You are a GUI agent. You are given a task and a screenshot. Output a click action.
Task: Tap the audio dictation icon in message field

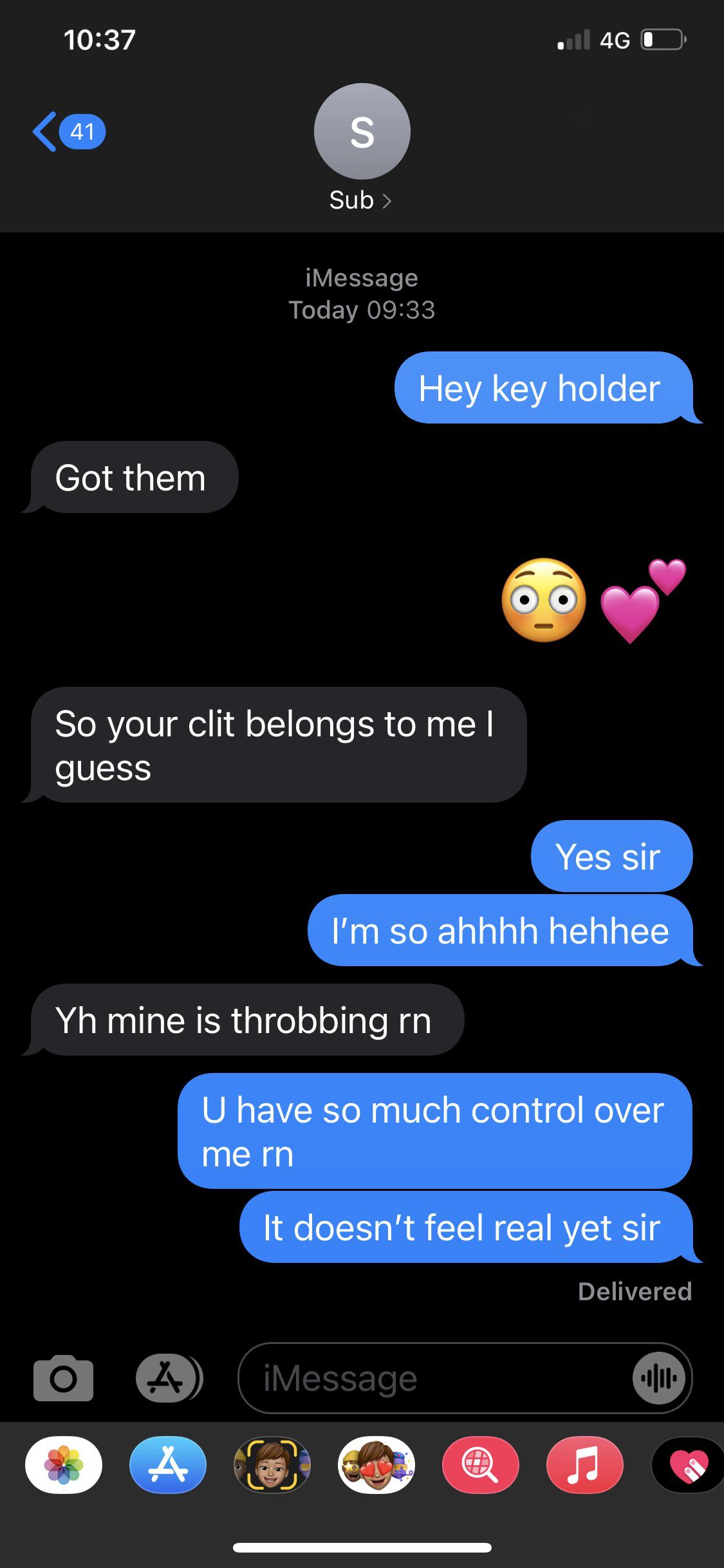click(x=658, y=1379)
